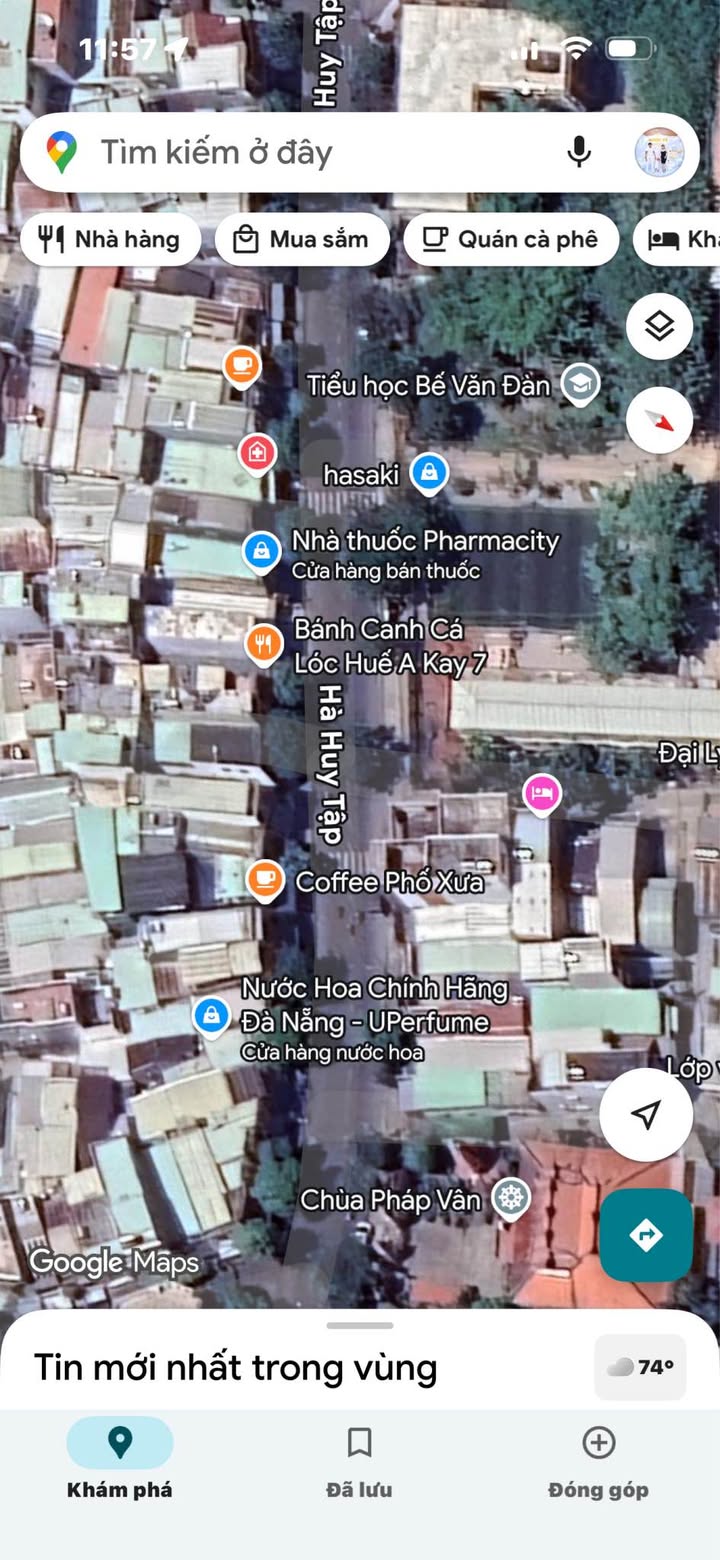Switch to the "Đã lưu" tab
Screen dimensions: 720x1560
coord(359,1460)
